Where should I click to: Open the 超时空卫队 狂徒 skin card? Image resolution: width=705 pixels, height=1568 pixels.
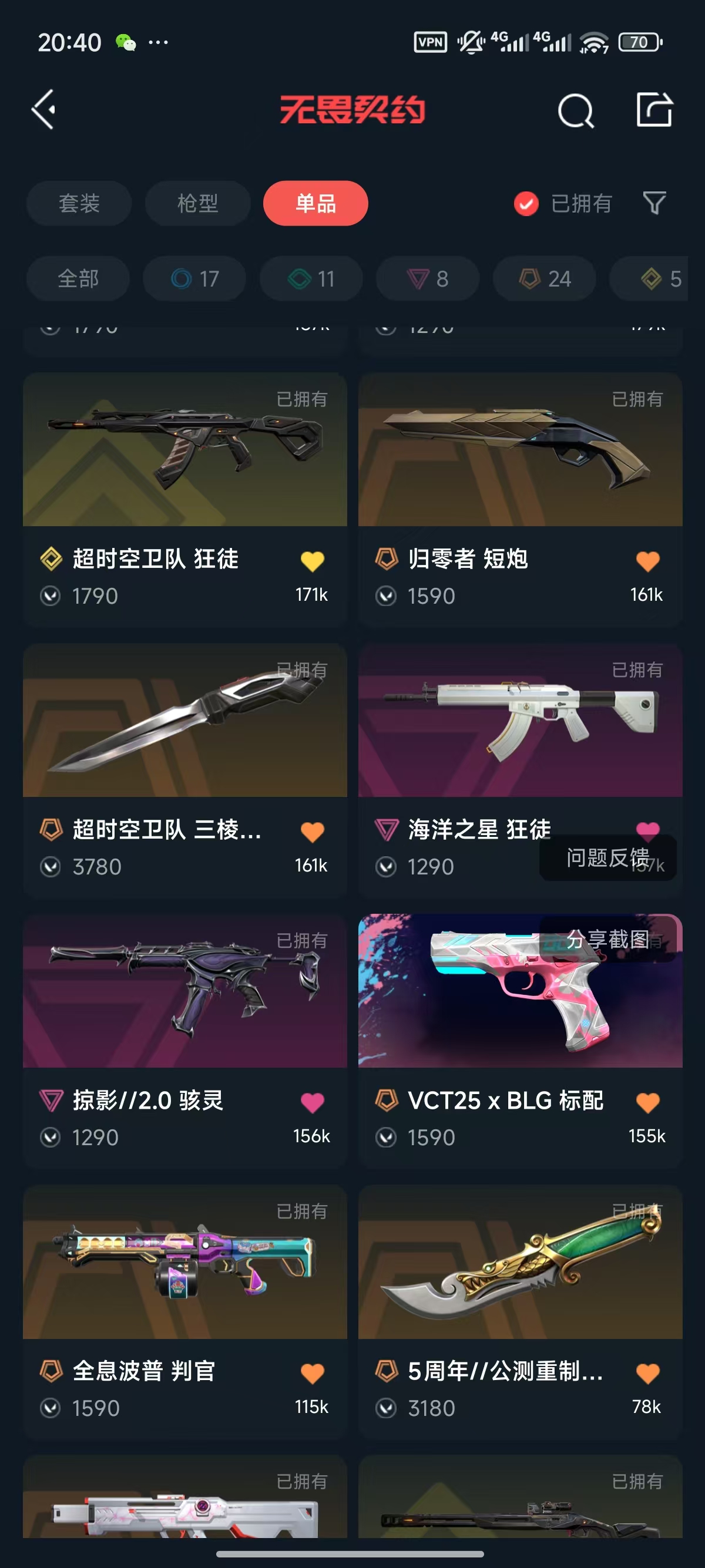pyautogui.click(x=185, y=500)
